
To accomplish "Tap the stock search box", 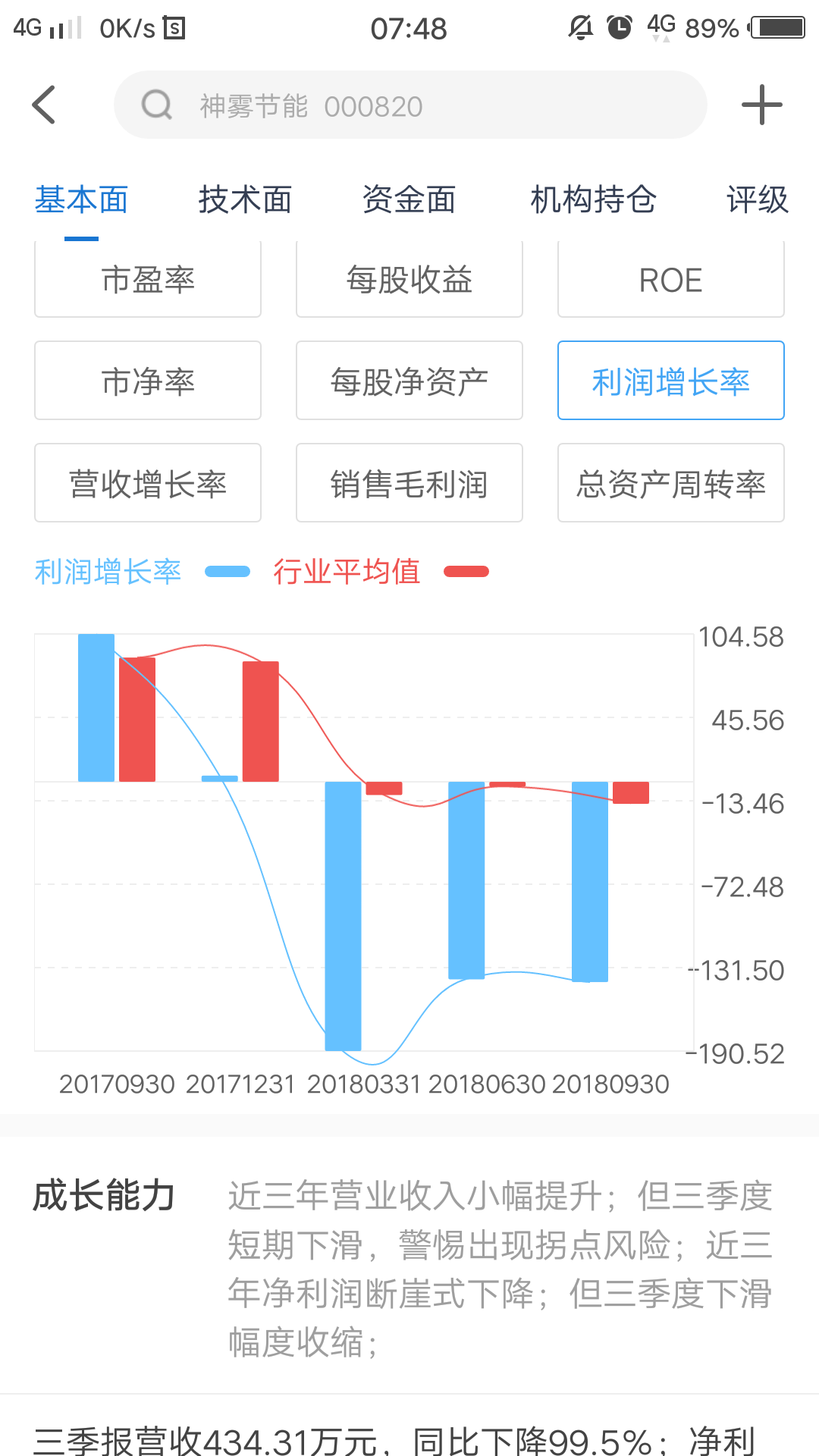I will (409, 105).
